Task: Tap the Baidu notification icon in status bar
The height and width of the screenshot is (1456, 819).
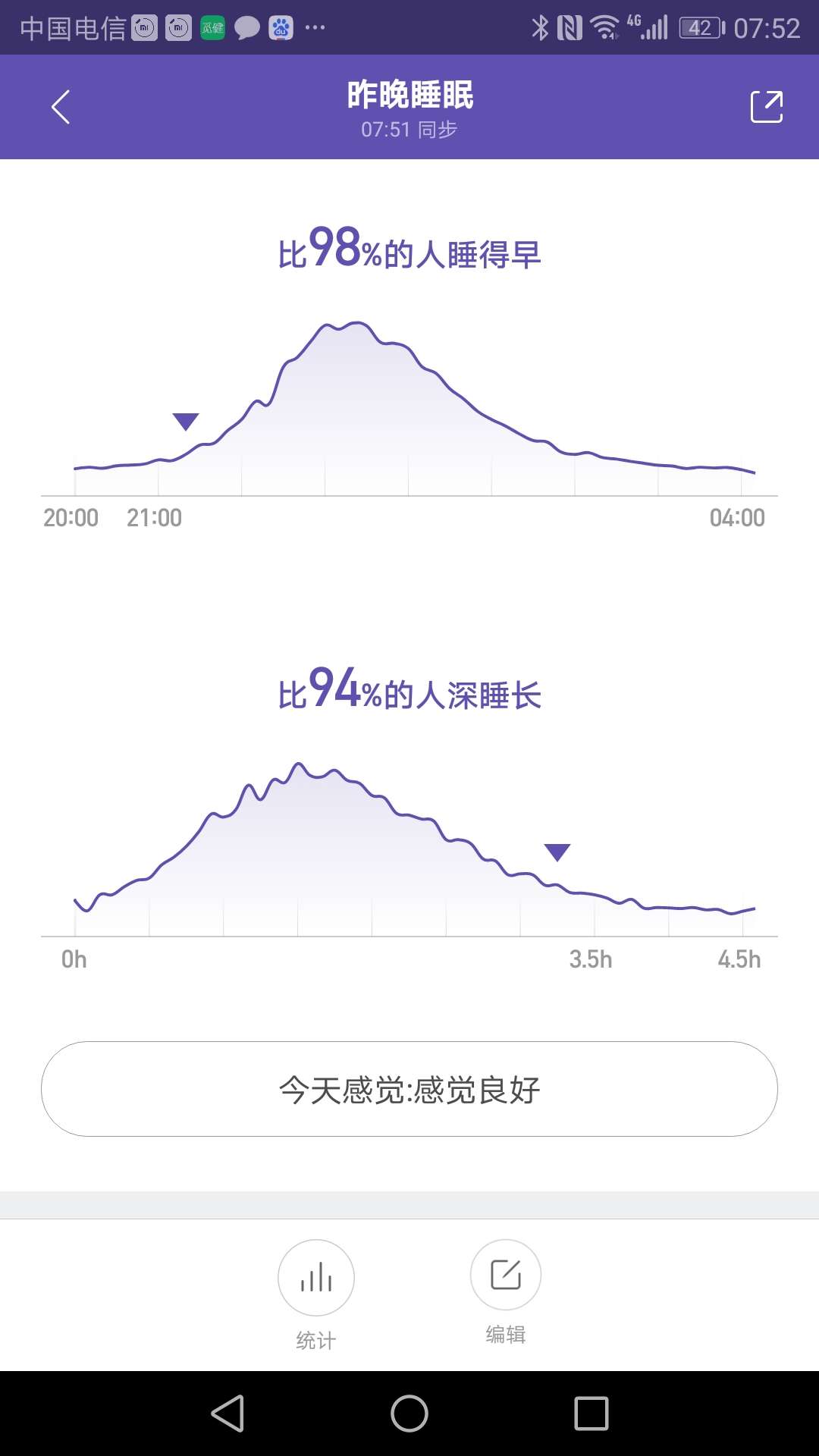Action: point(281,27)
